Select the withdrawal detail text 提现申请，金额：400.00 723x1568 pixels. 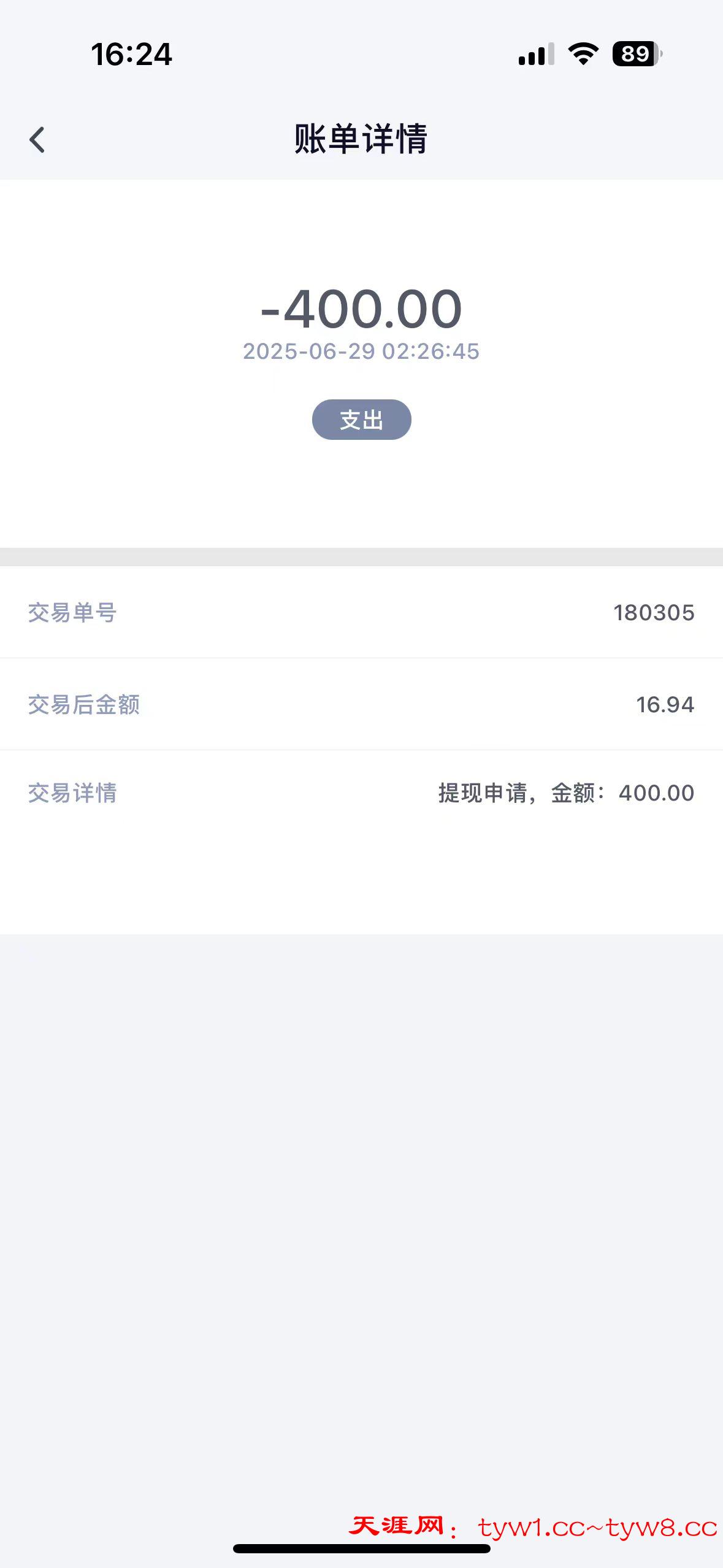coord(564,793)
